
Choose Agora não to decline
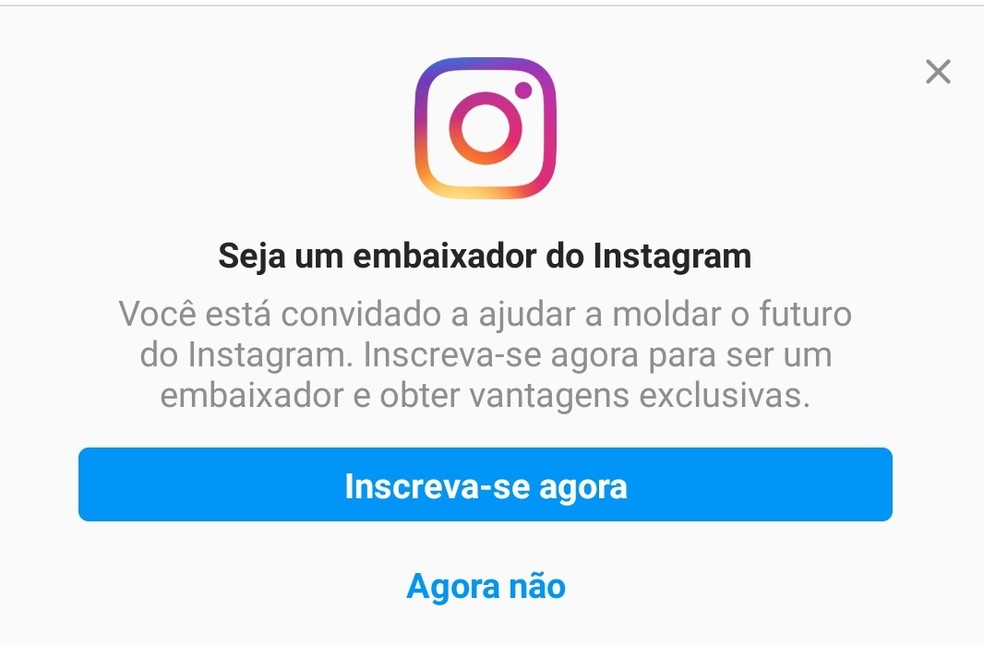coord(486,585)
